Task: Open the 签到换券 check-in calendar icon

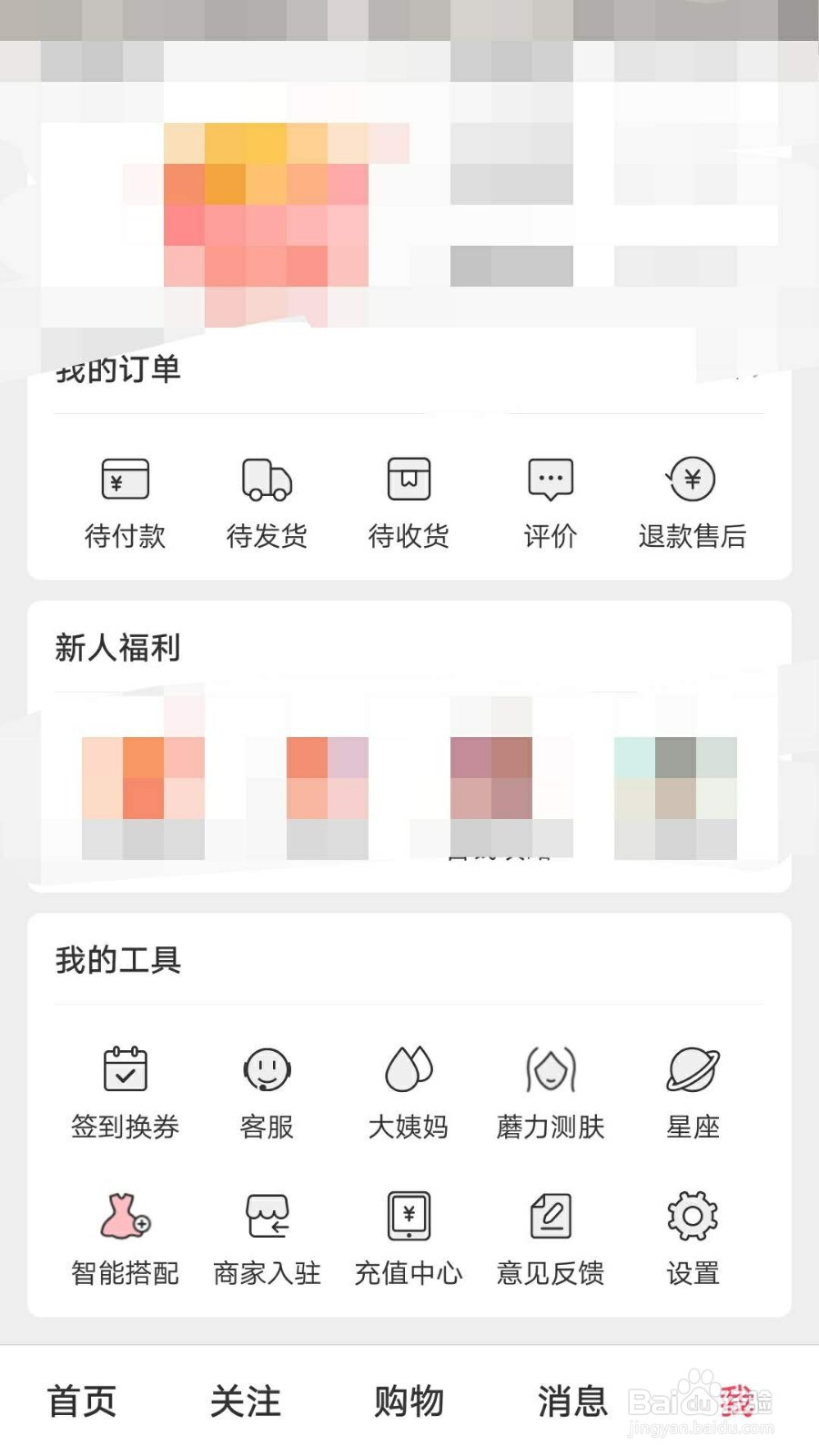Action: (x=125, y=1090)
